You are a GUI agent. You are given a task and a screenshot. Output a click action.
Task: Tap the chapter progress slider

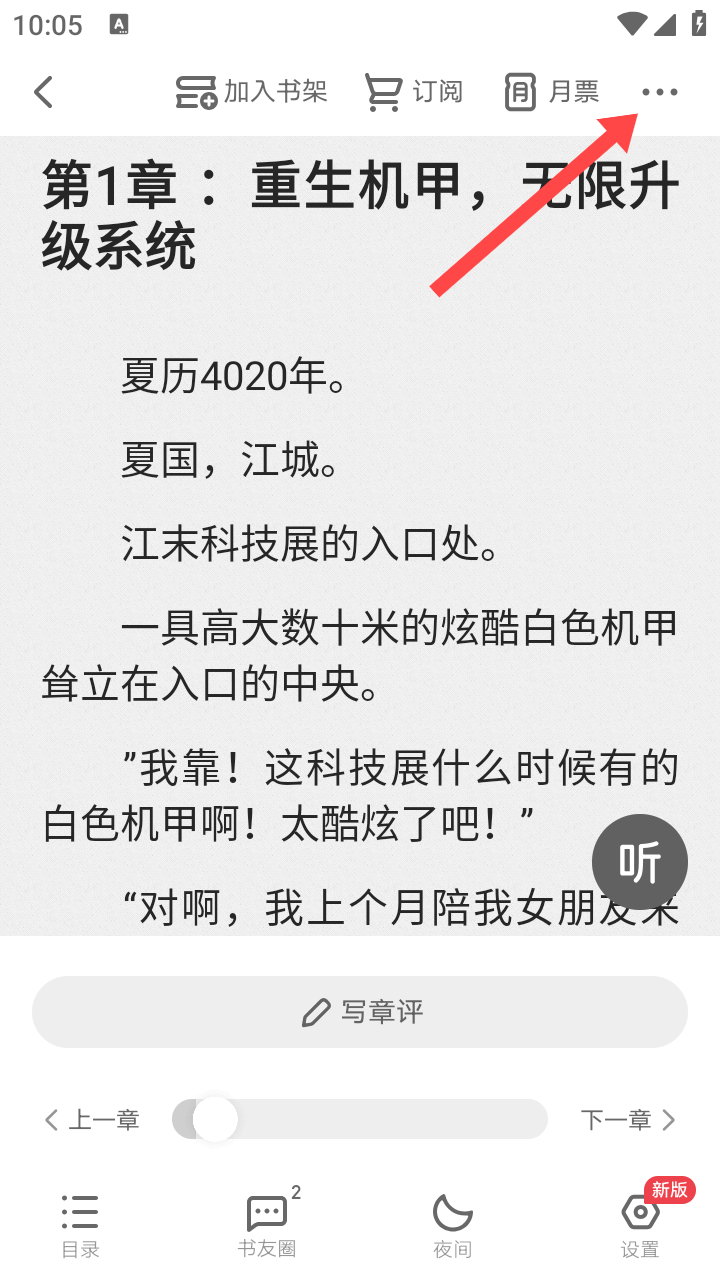tap(360, 1120)
